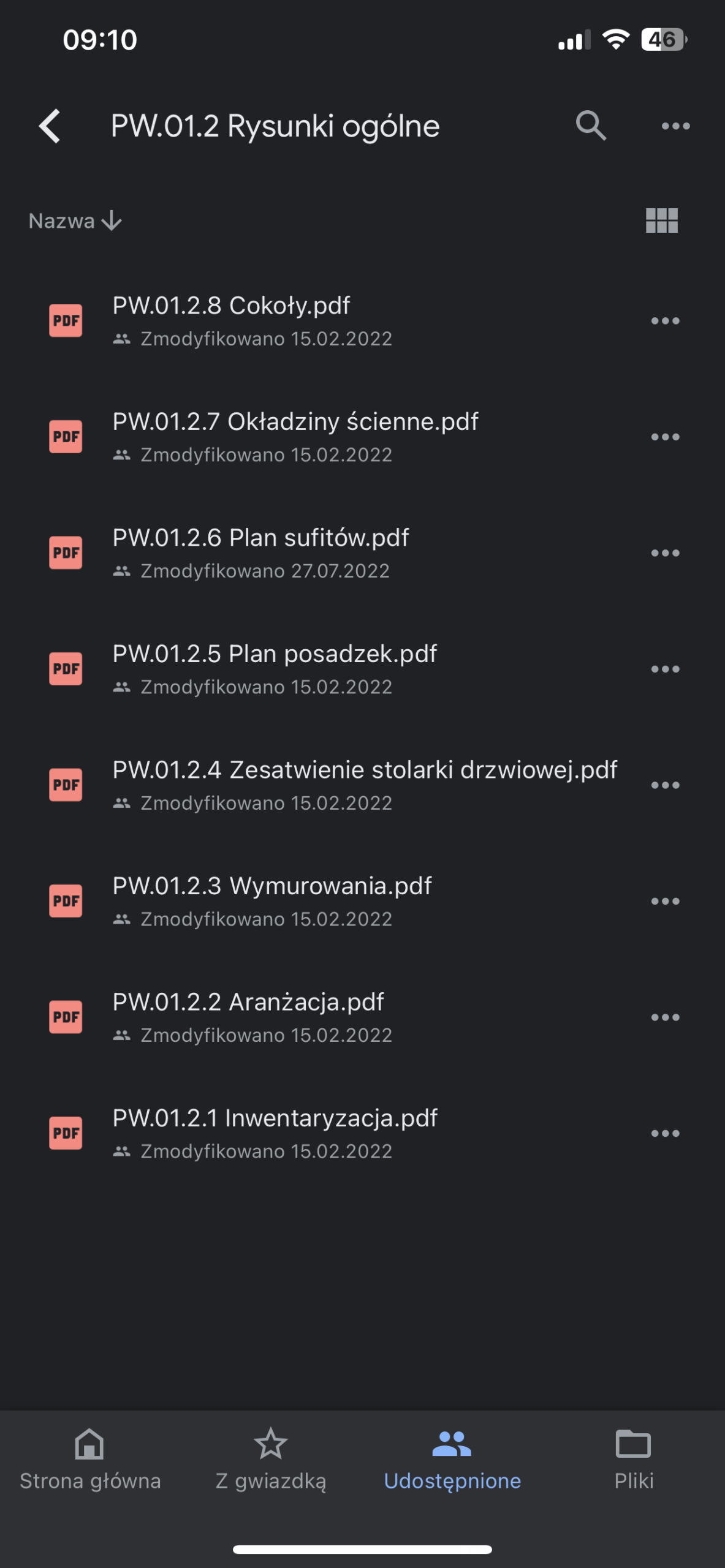Image resolution: width=725 pixels, height=1568 pixels.
Task: Open PW.01.2.1 Inwentaryzacja.pdf
Action: tap(275, 1119)
